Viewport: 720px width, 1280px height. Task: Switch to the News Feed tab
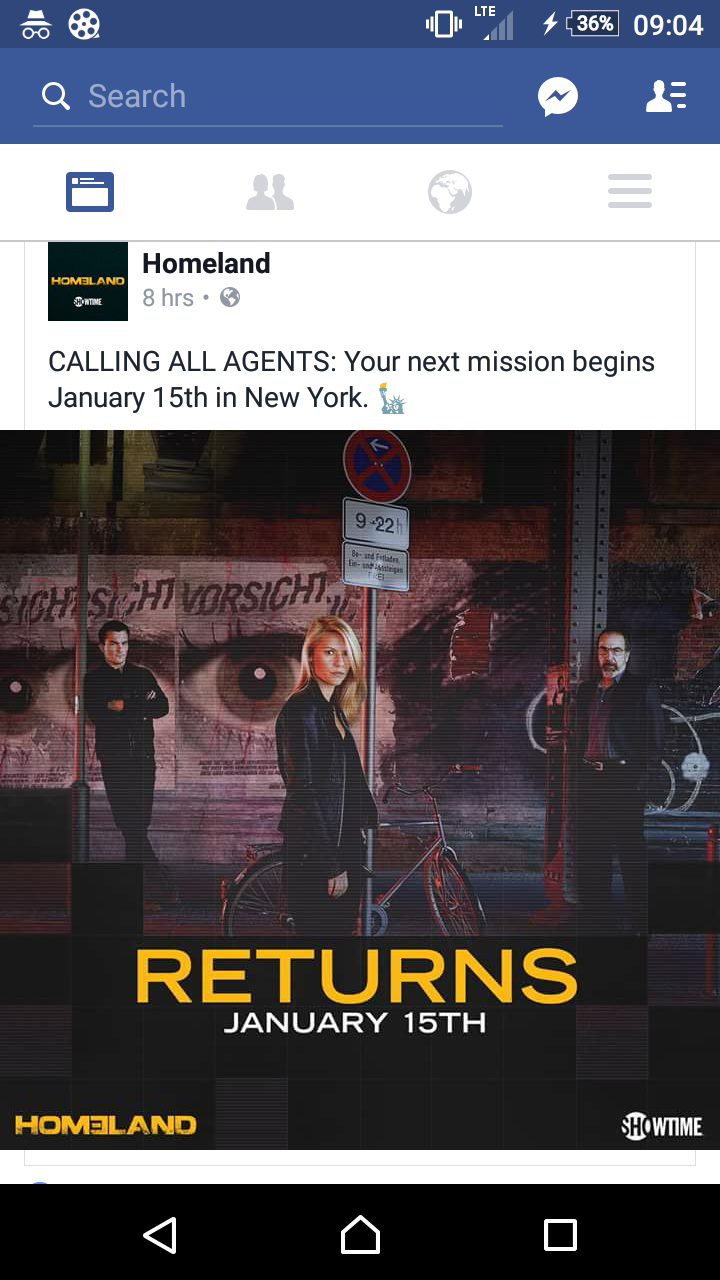(90, 192)
